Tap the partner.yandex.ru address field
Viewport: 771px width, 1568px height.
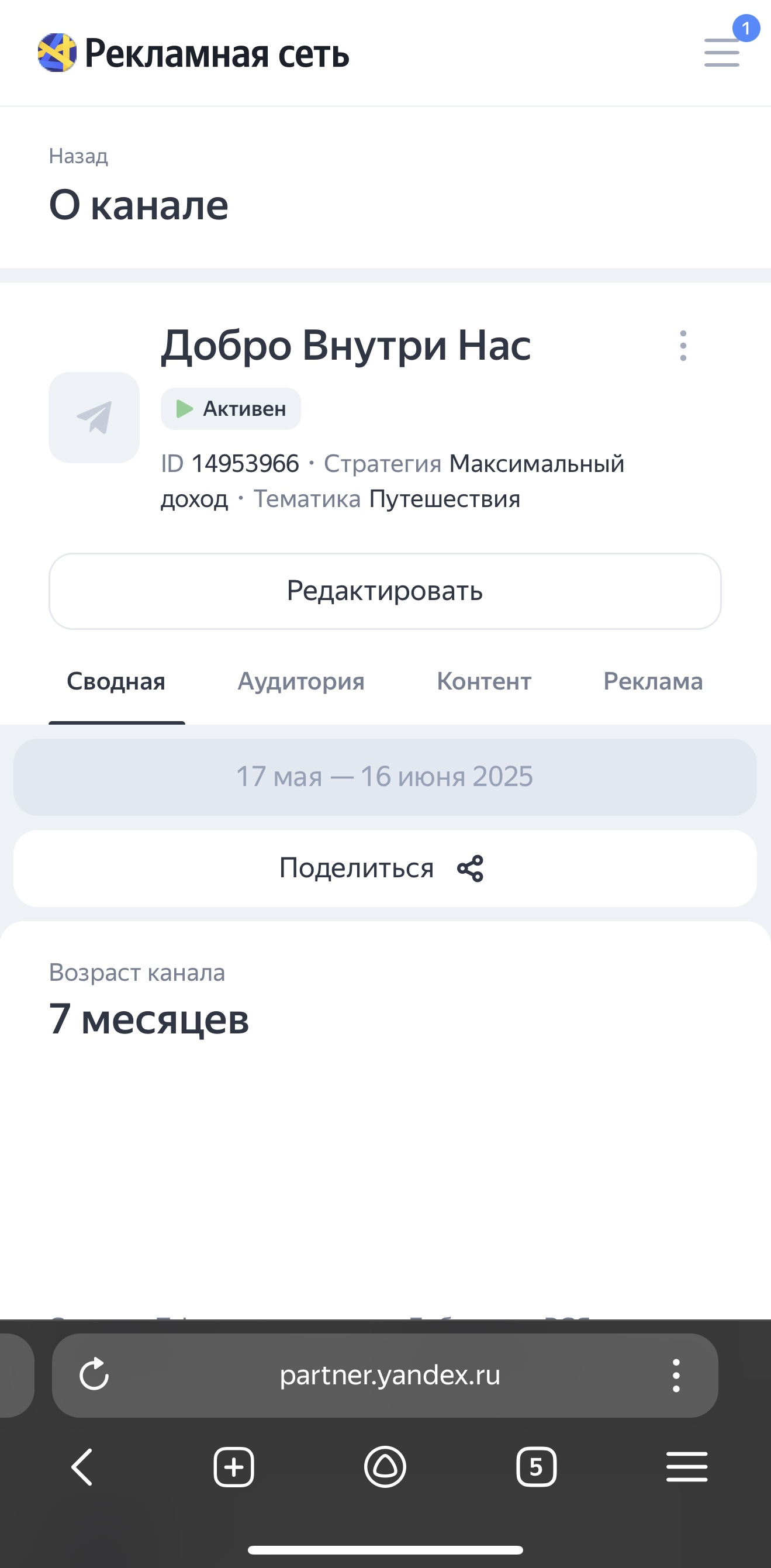[x=390, y=1374]
